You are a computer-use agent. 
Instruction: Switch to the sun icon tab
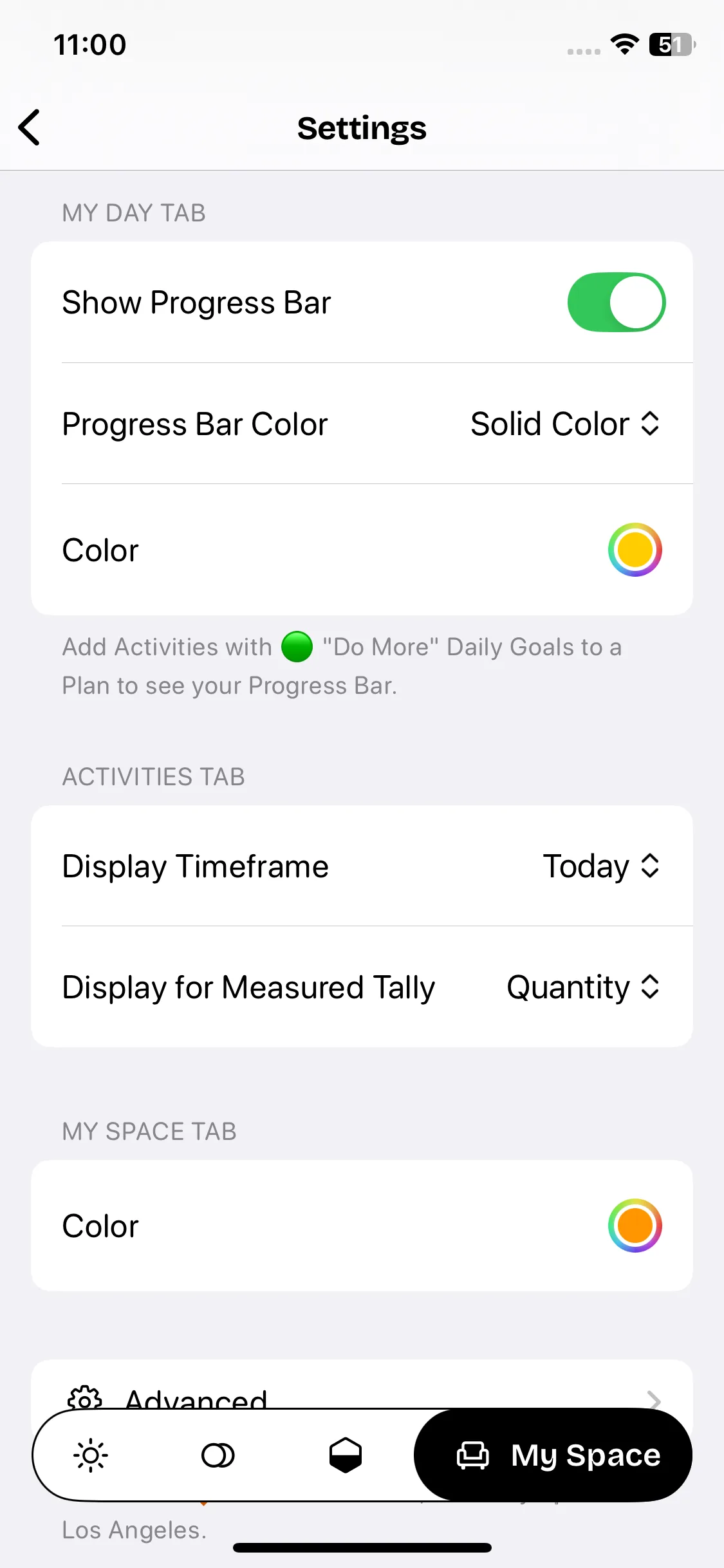click(91, 1455)
